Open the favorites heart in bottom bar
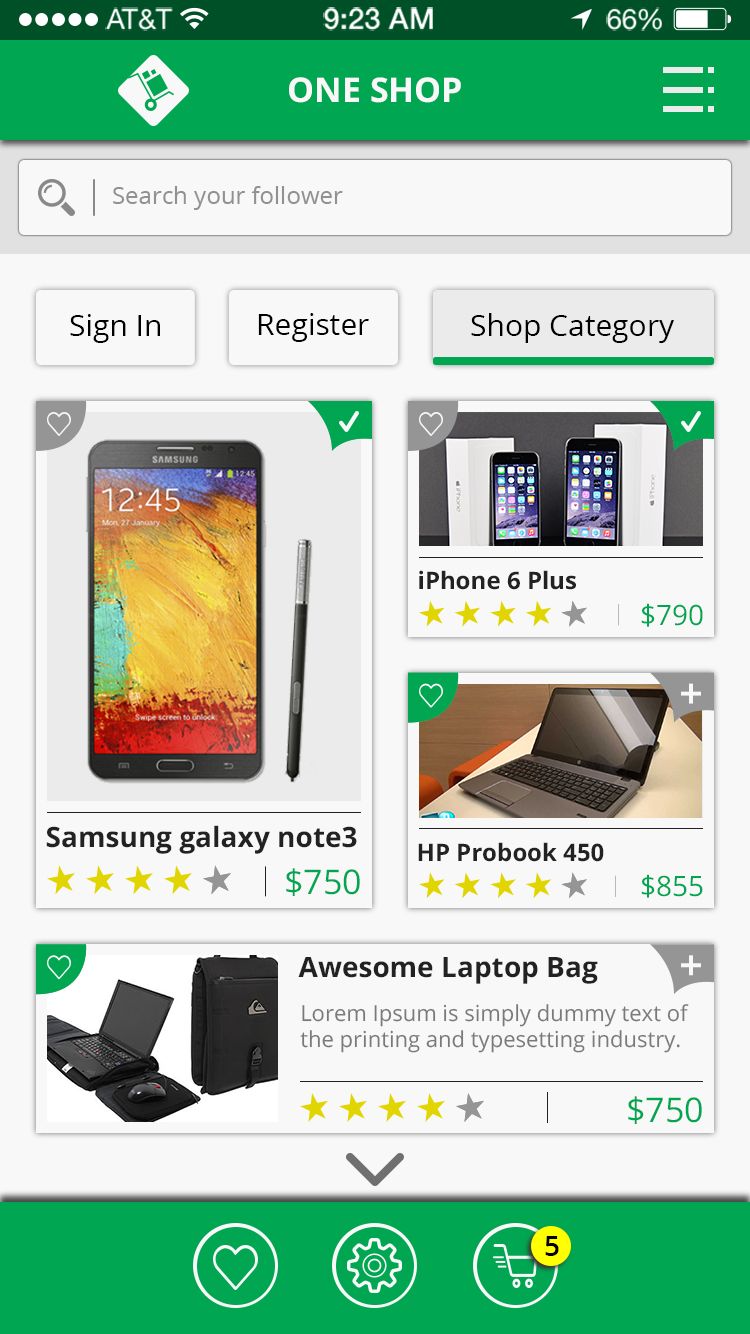This screenshot has height=1334, width=750. [235, 1266]
